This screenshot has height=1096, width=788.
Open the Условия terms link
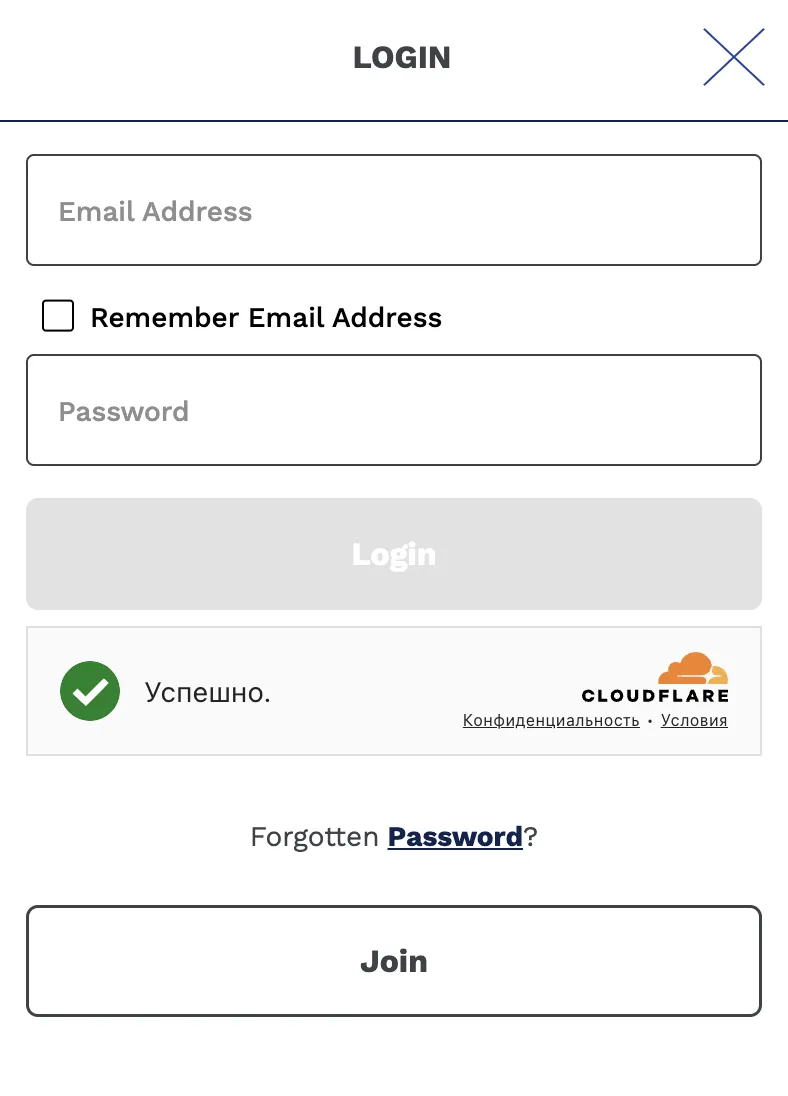(694, 720)
